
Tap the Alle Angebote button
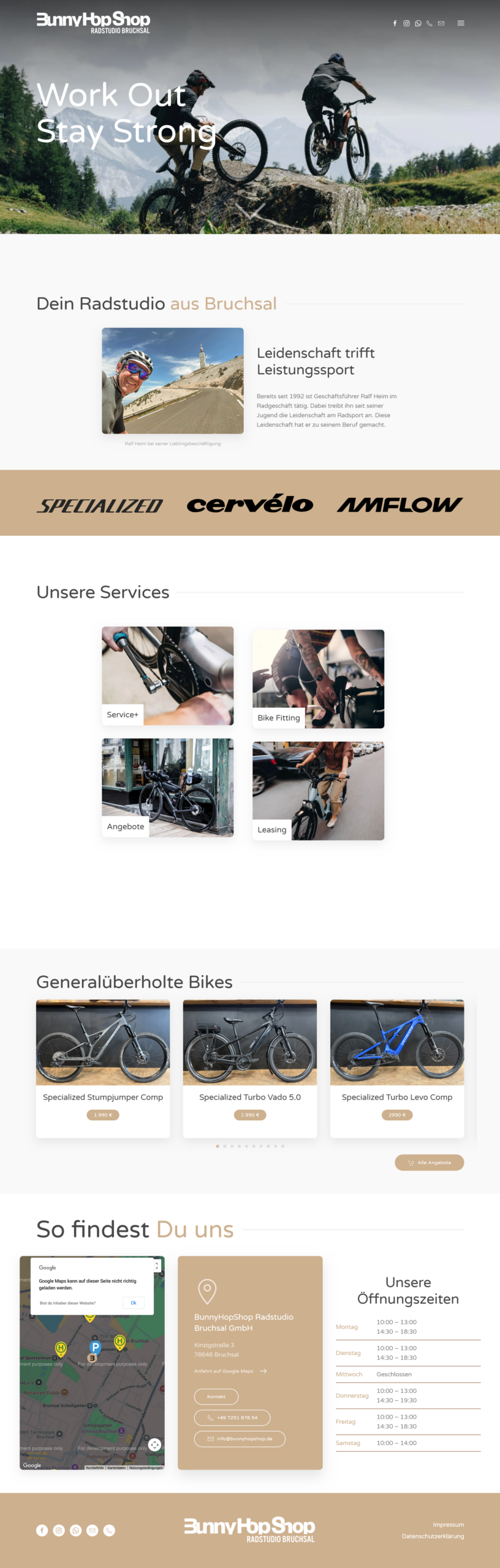pyautogui.click(x=429, y=1162)
